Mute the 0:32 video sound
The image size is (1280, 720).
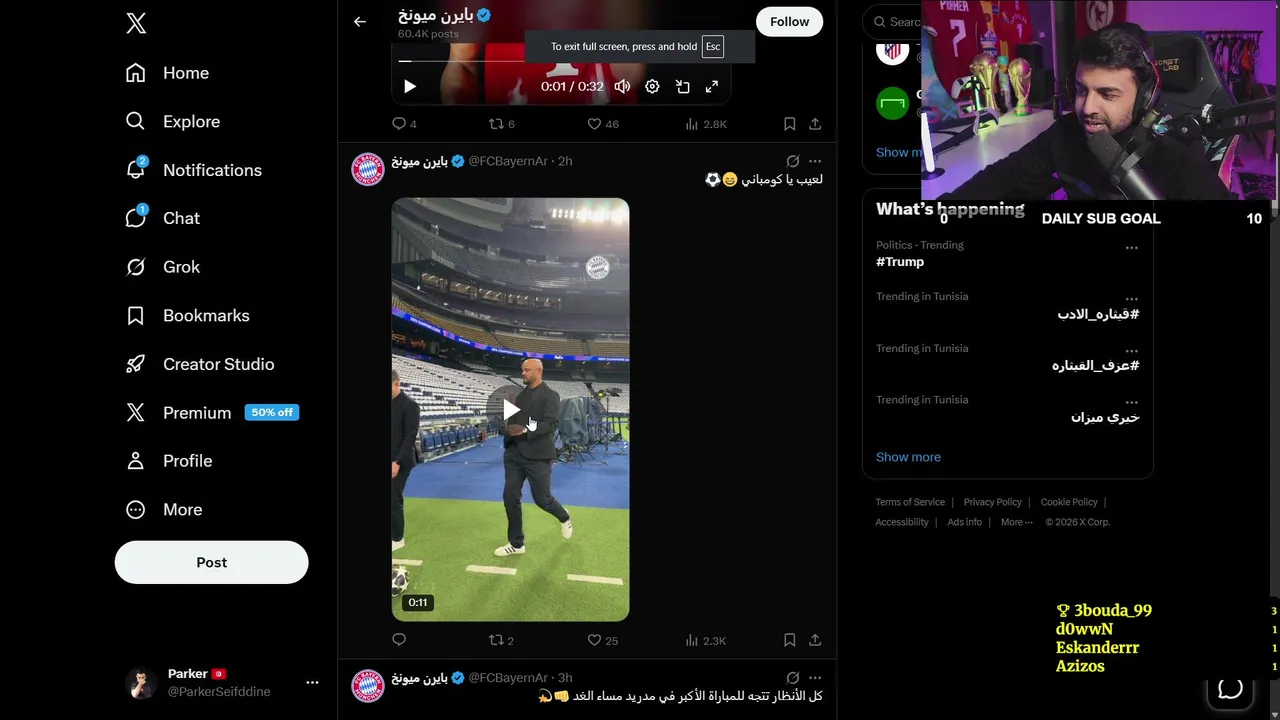point(622,87)
